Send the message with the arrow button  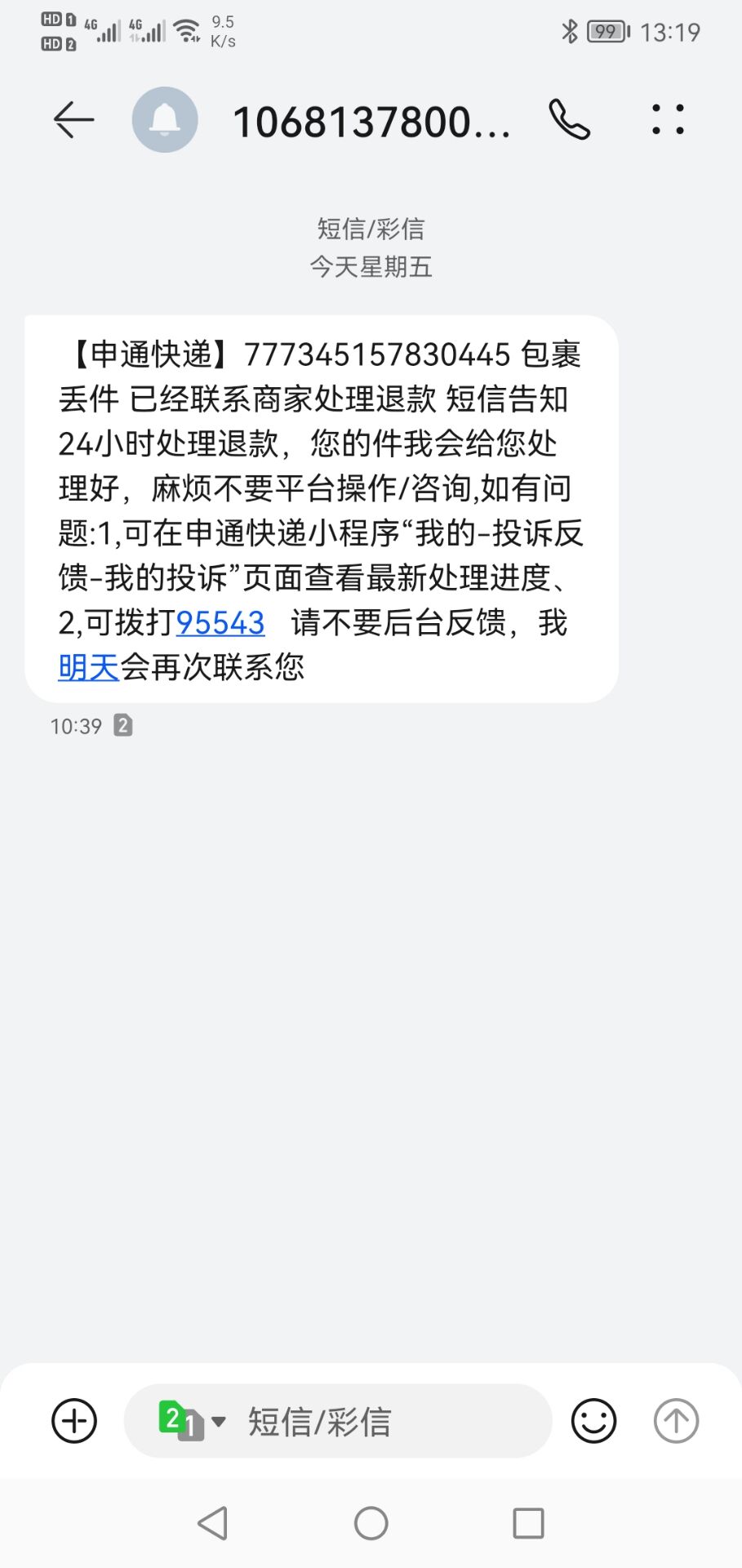(676, 1421)
